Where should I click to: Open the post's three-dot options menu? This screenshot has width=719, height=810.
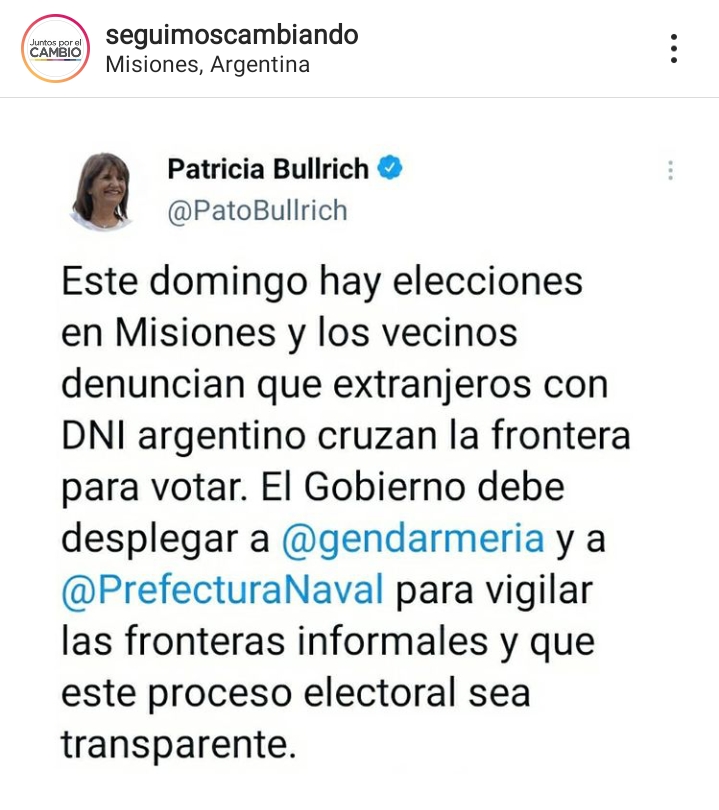(674, 48)
